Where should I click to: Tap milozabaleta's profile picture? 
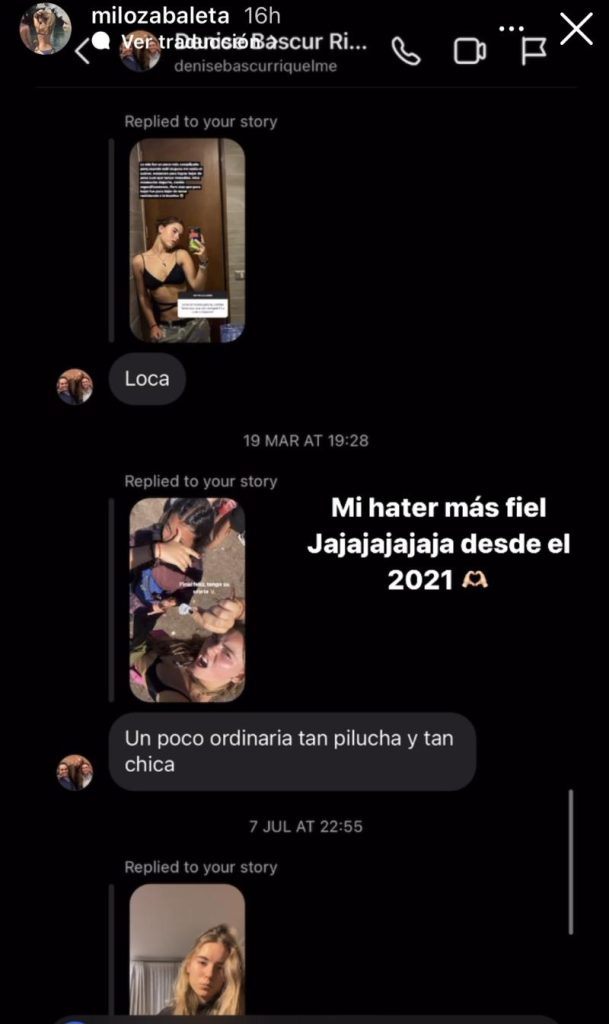pos(45,29)
